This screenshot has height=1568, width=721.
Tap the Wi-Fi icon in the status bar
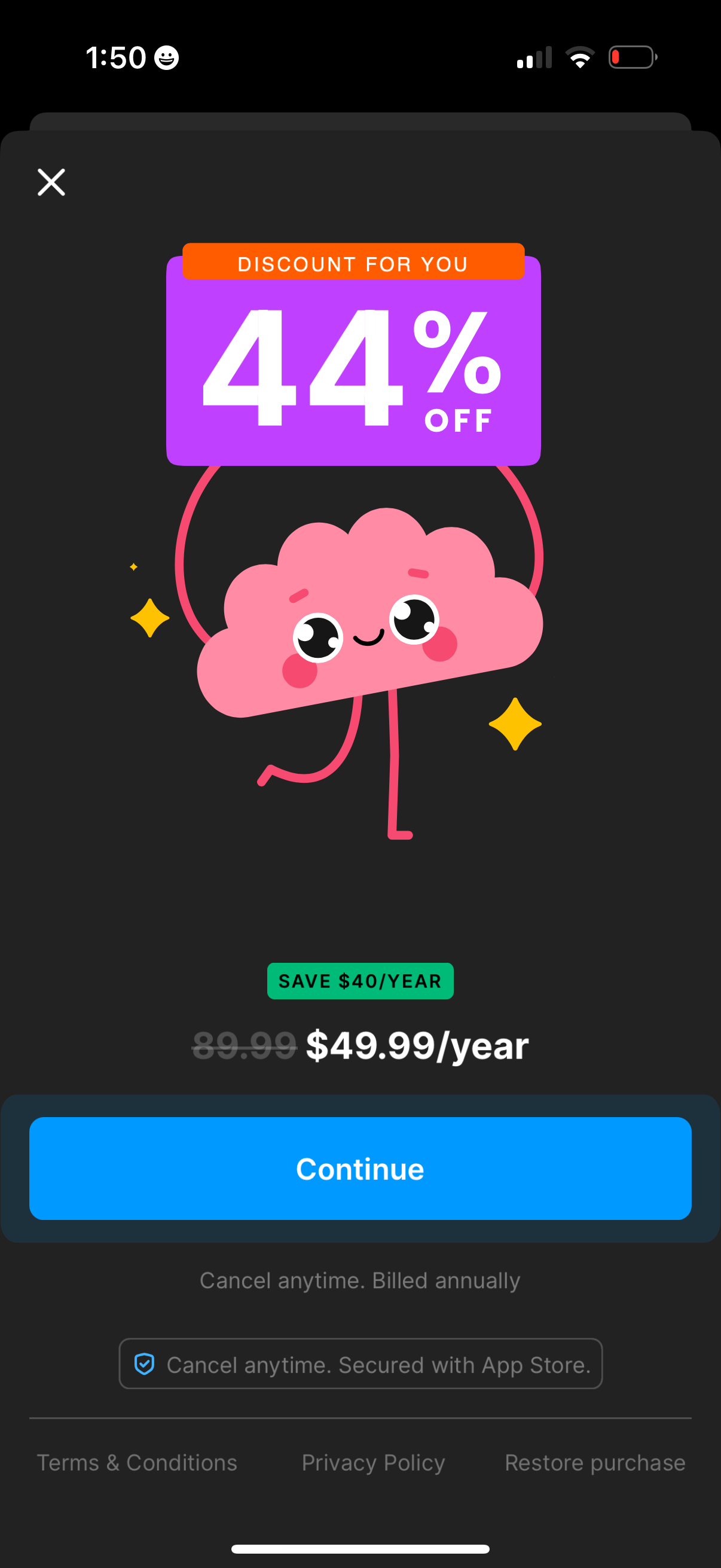[x=580, y=56]
